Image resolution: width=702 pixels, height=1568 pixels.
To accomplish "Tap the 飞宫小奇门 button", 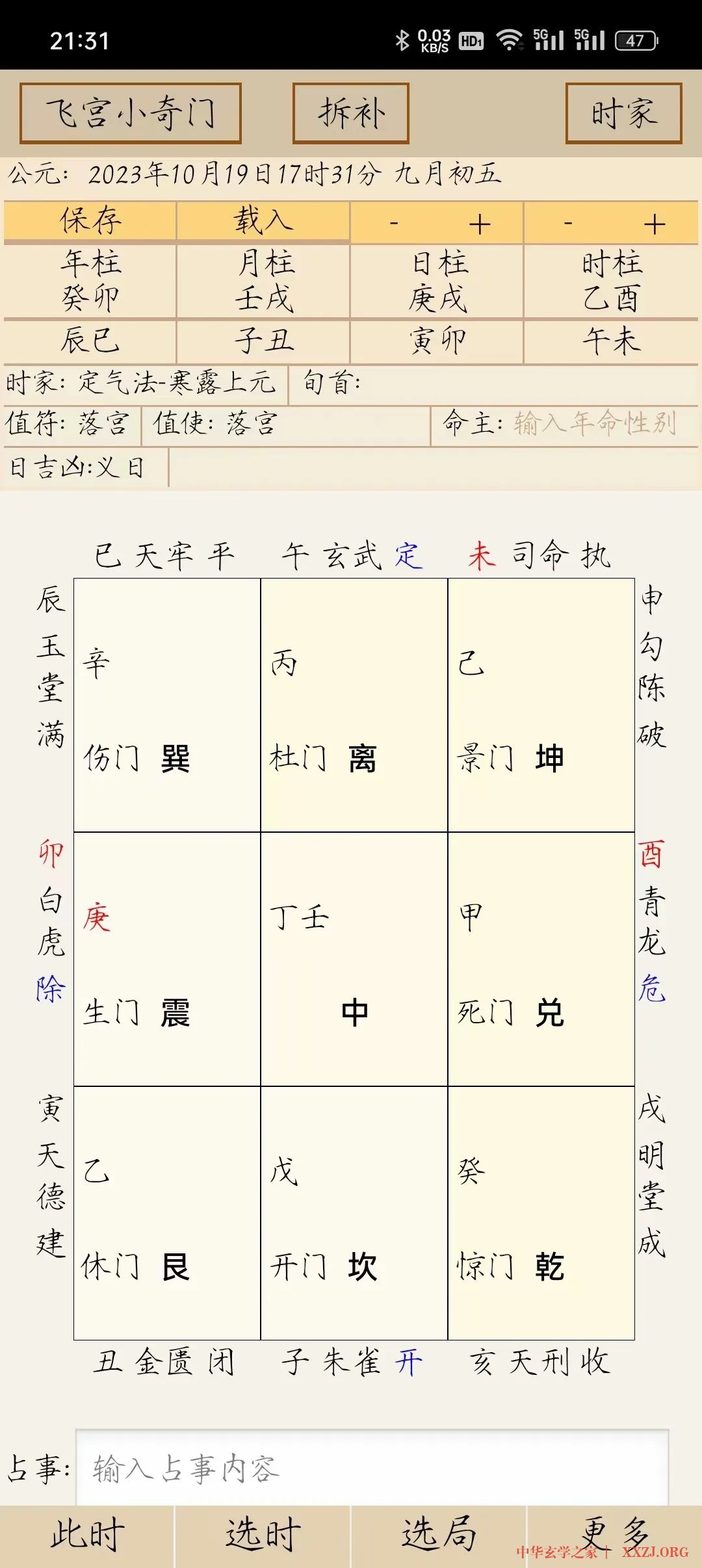I will [x=131, y=113].
